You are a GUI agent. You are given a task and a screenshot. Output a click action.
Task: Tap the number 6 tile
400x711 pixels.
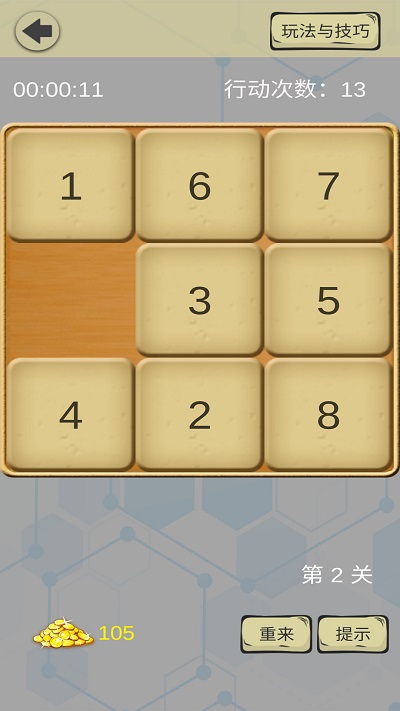point(200,185)
